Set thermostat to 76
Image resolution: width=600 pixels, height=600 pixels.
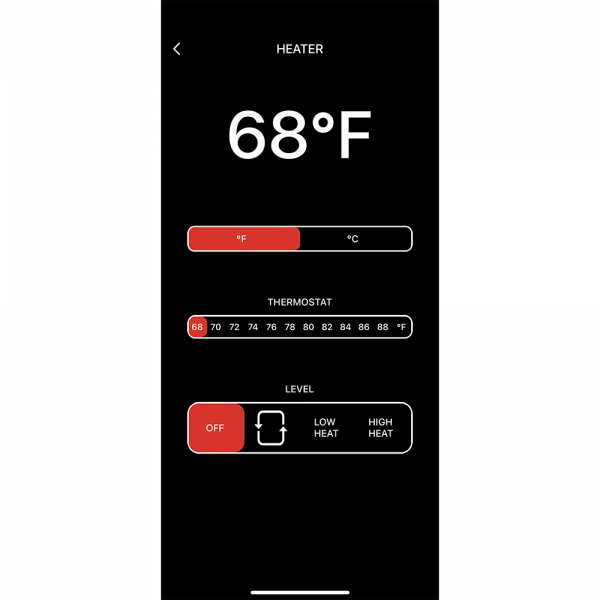point(271,327)
